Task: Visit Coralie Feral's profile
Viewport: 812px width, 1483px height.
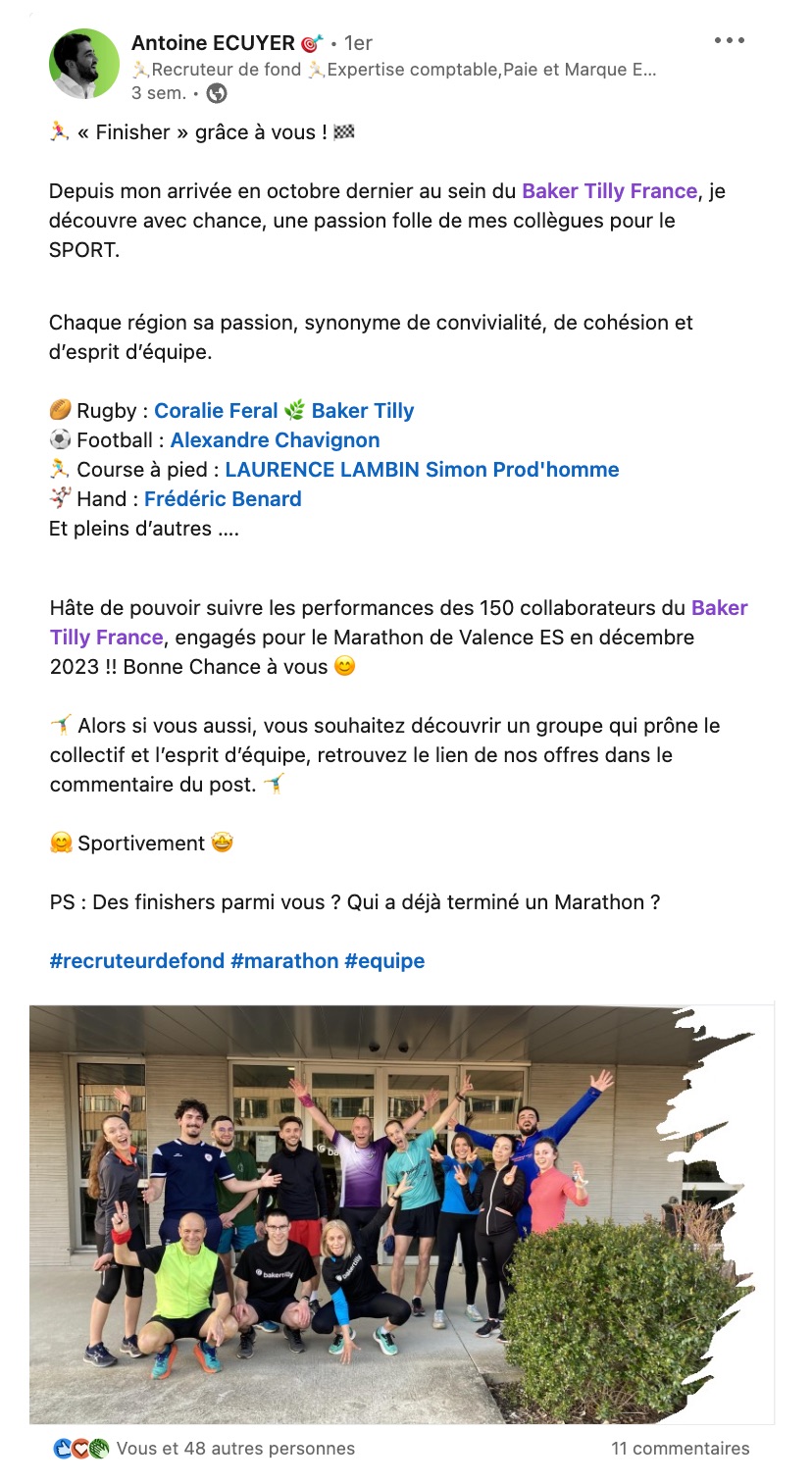Action: [216, 411]
